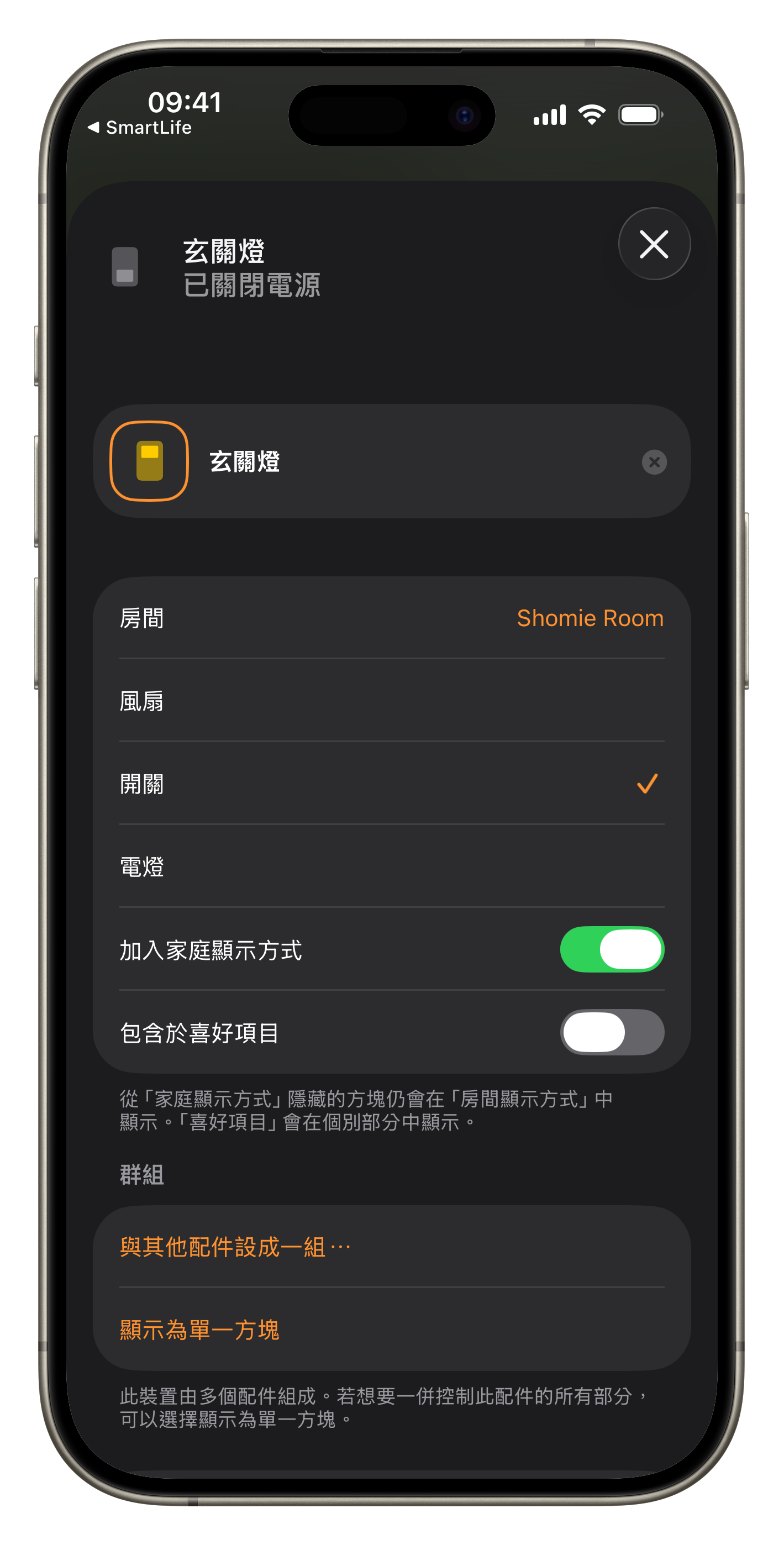The height and width of the screenshot is (1545, 784).
Task: Select 風扇 as display type
Action: point(392,701)
